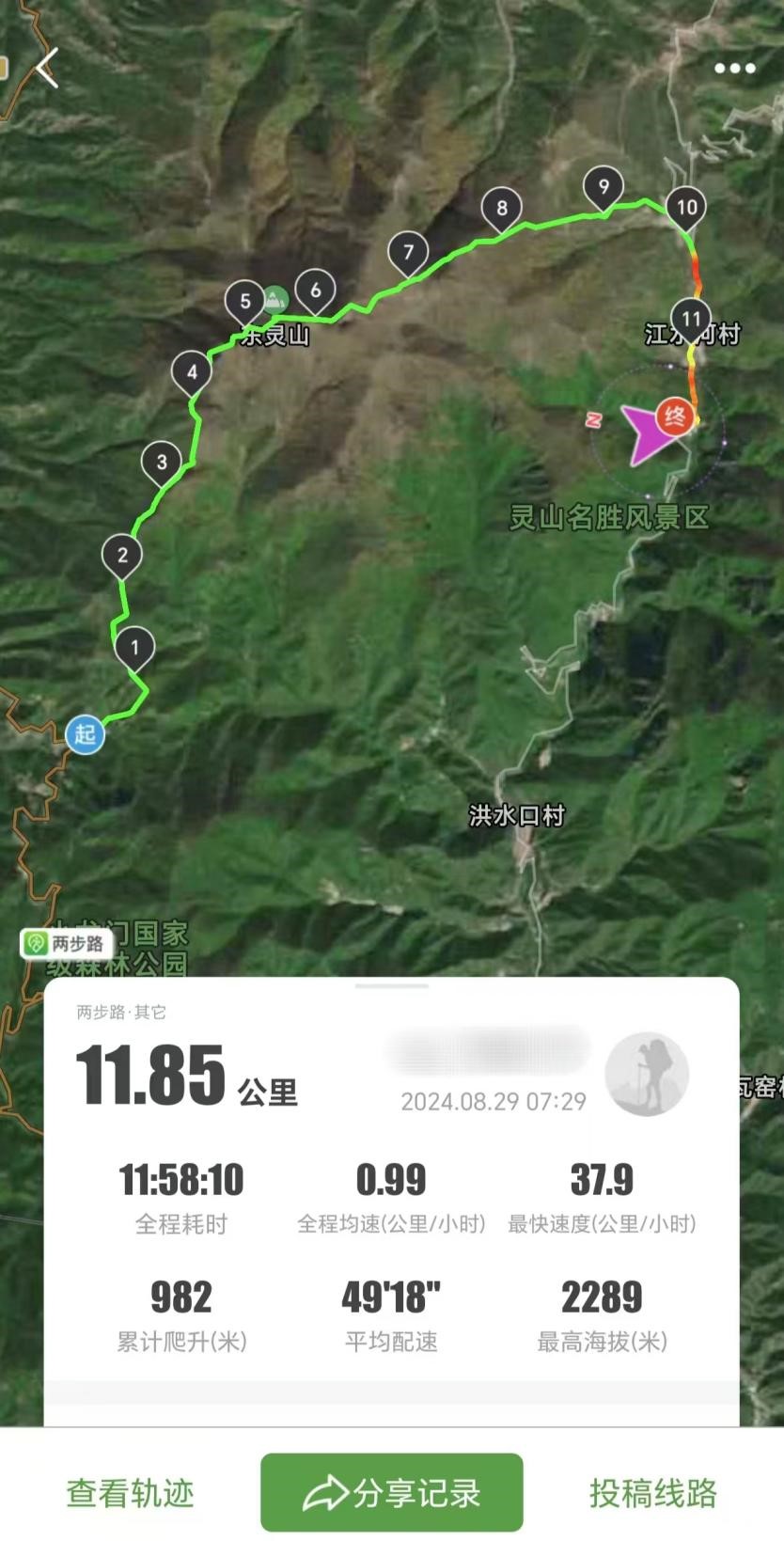Tap 查看轨迹 to view the track

coord(130,1492)
